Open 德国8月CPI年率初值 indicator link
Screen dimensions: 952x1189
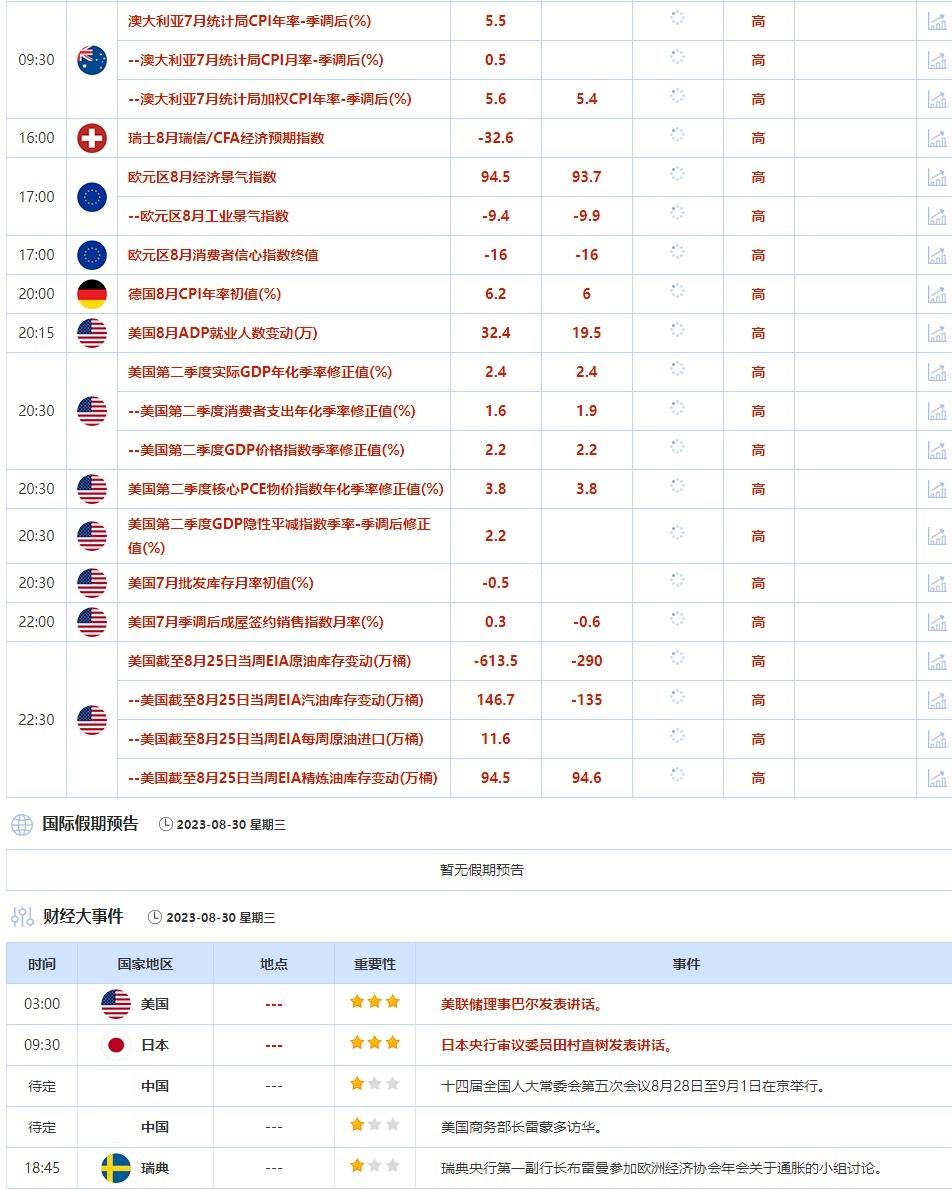[205, 294]
